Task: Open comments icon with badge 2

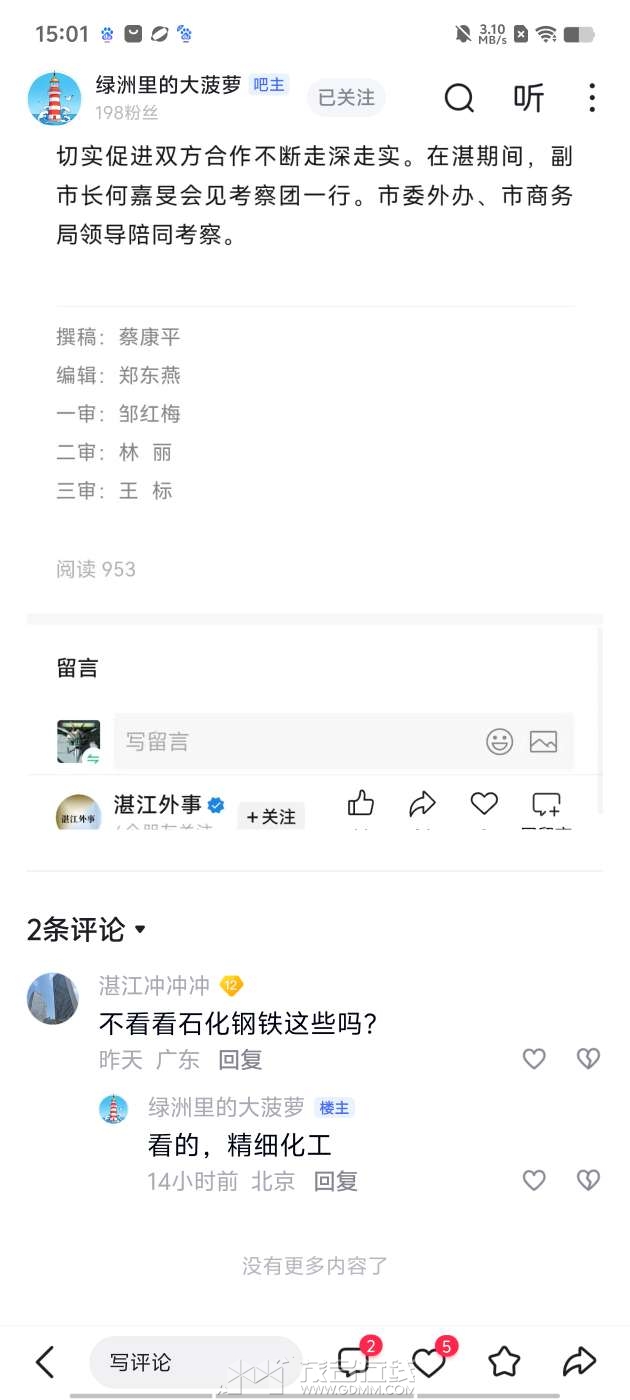Action: click(355, 1361)
